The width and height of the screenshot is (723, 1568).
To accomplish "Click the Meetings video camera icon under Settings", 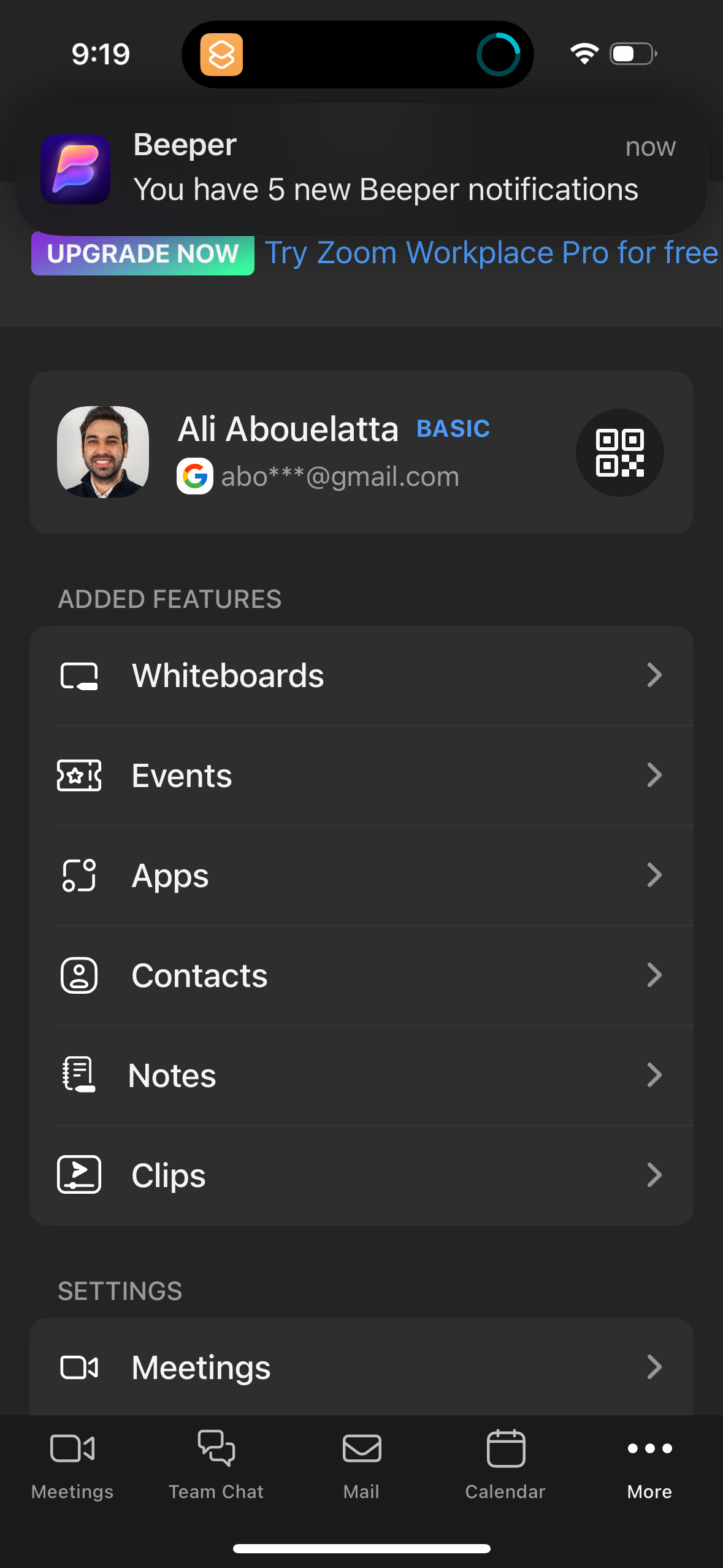I will [x=78, y=1367].
